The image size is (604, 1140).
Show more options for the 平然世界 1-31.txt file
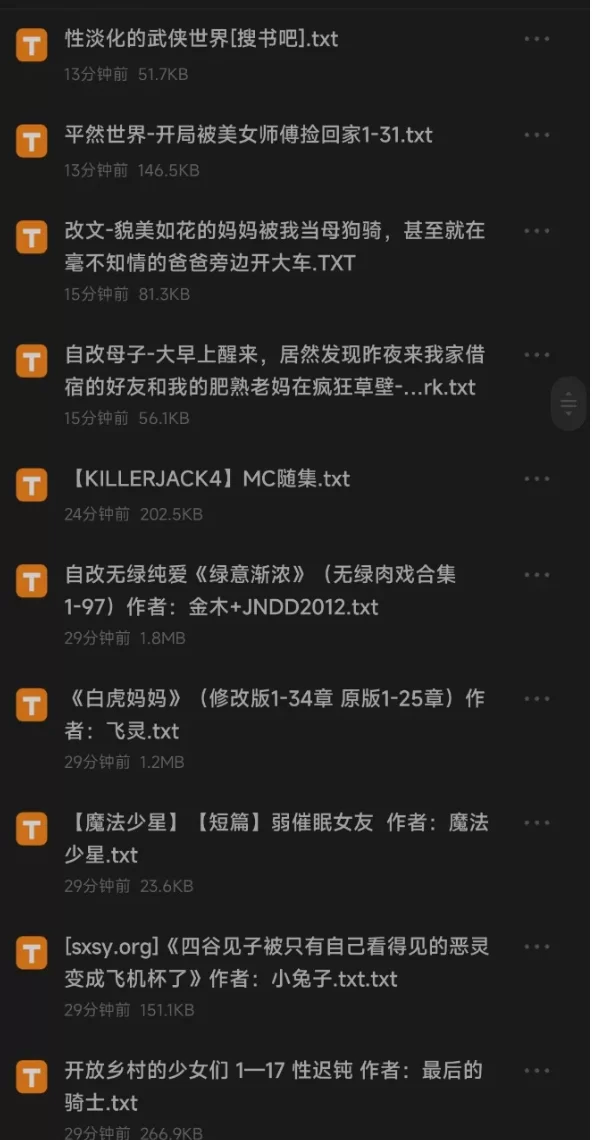tap(537, 135)
